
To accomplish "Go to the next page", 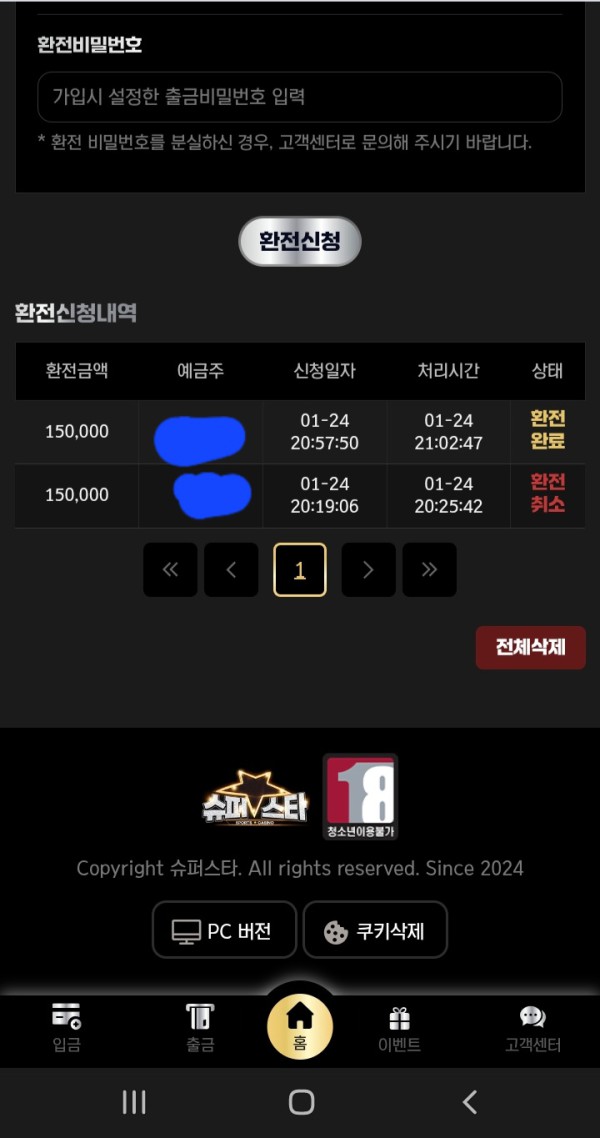I will pos(368,570).
